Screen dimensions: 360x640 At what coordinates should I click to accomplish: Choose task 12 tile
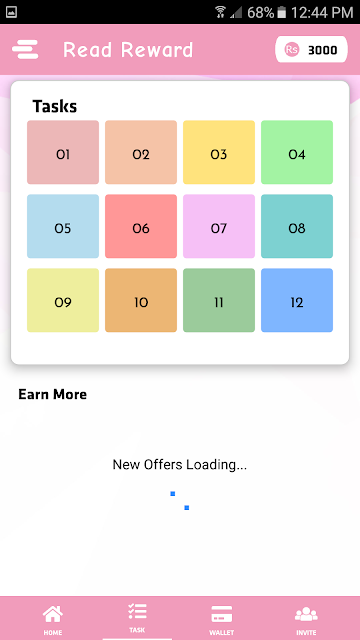[x=297, y=300]
